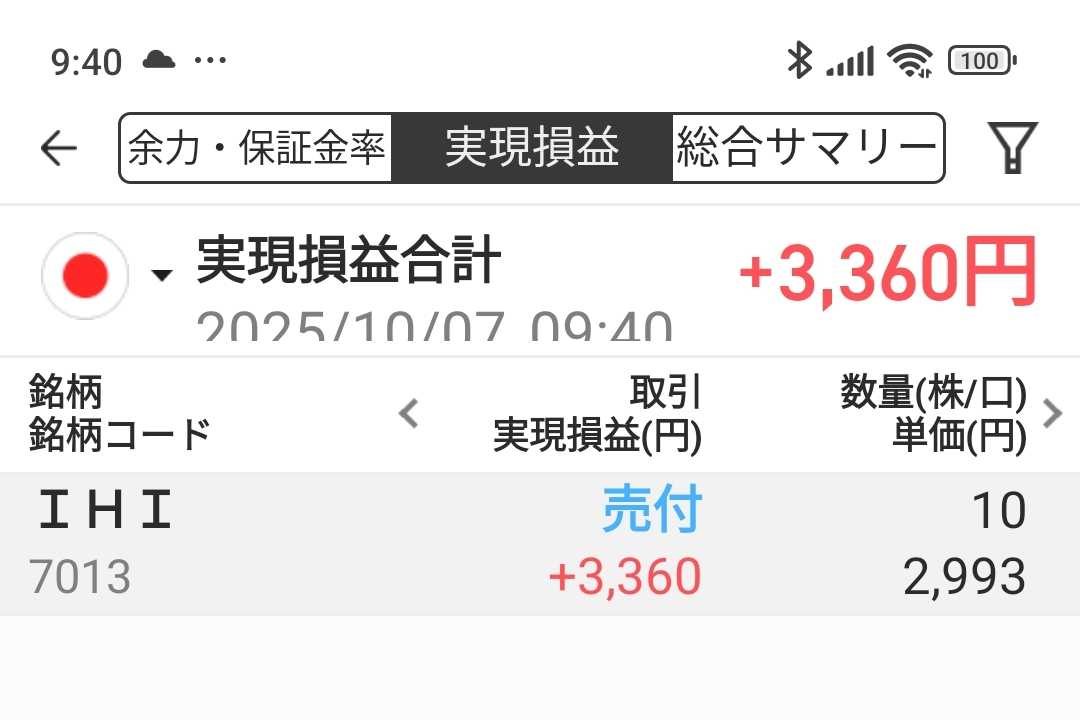The width and height of the screenshot is (1080, 720).
Task: Switch to the 総合サマリー tab
Action: pos(806,149)
